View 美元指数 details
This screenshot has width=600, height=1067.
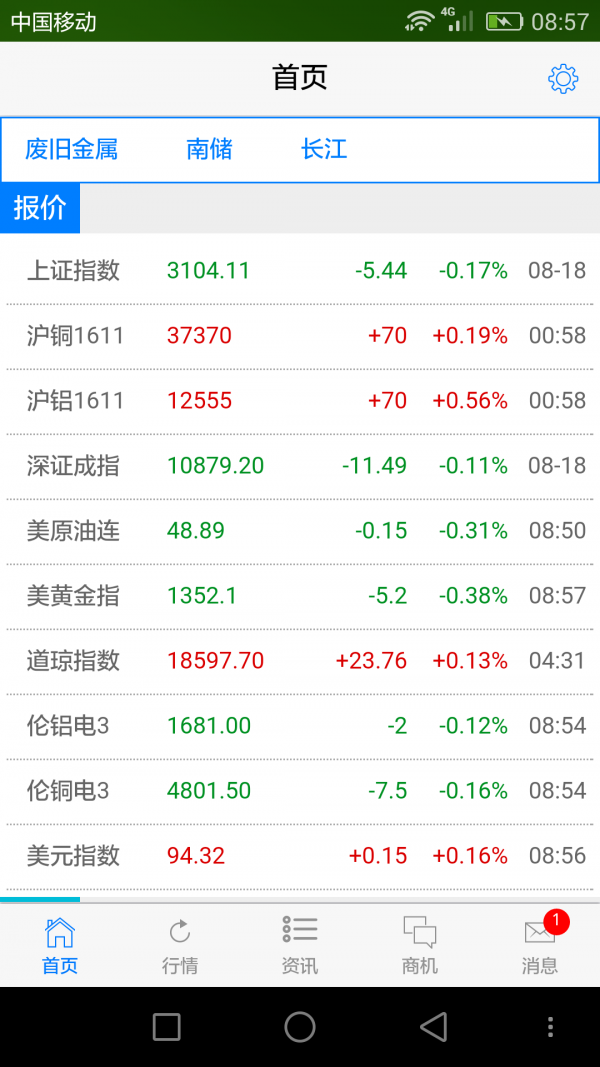(x=300, y=856)
